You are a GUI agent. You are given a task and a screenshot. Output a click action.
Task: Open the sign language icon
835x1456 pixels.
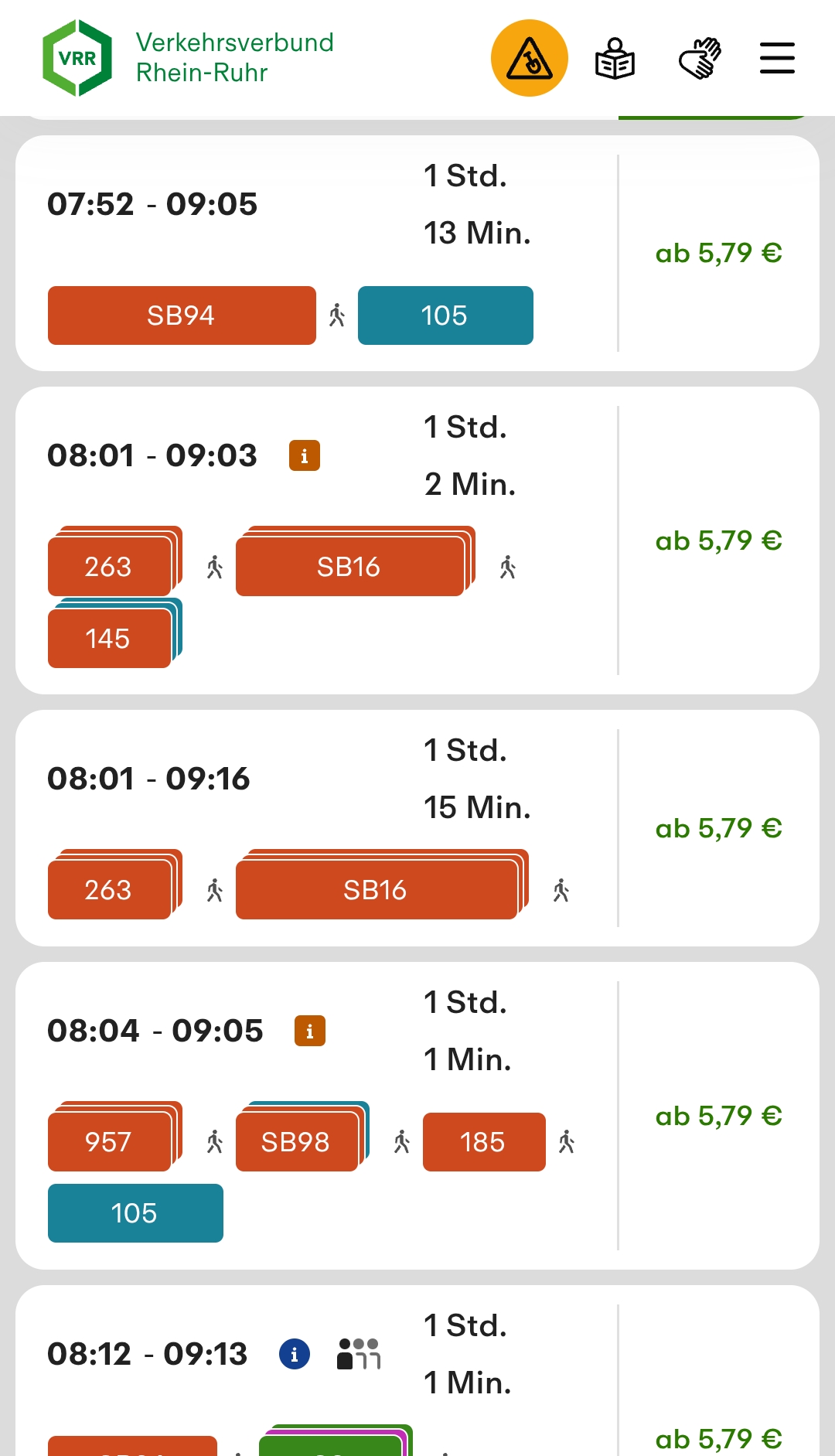click(700, 59)
